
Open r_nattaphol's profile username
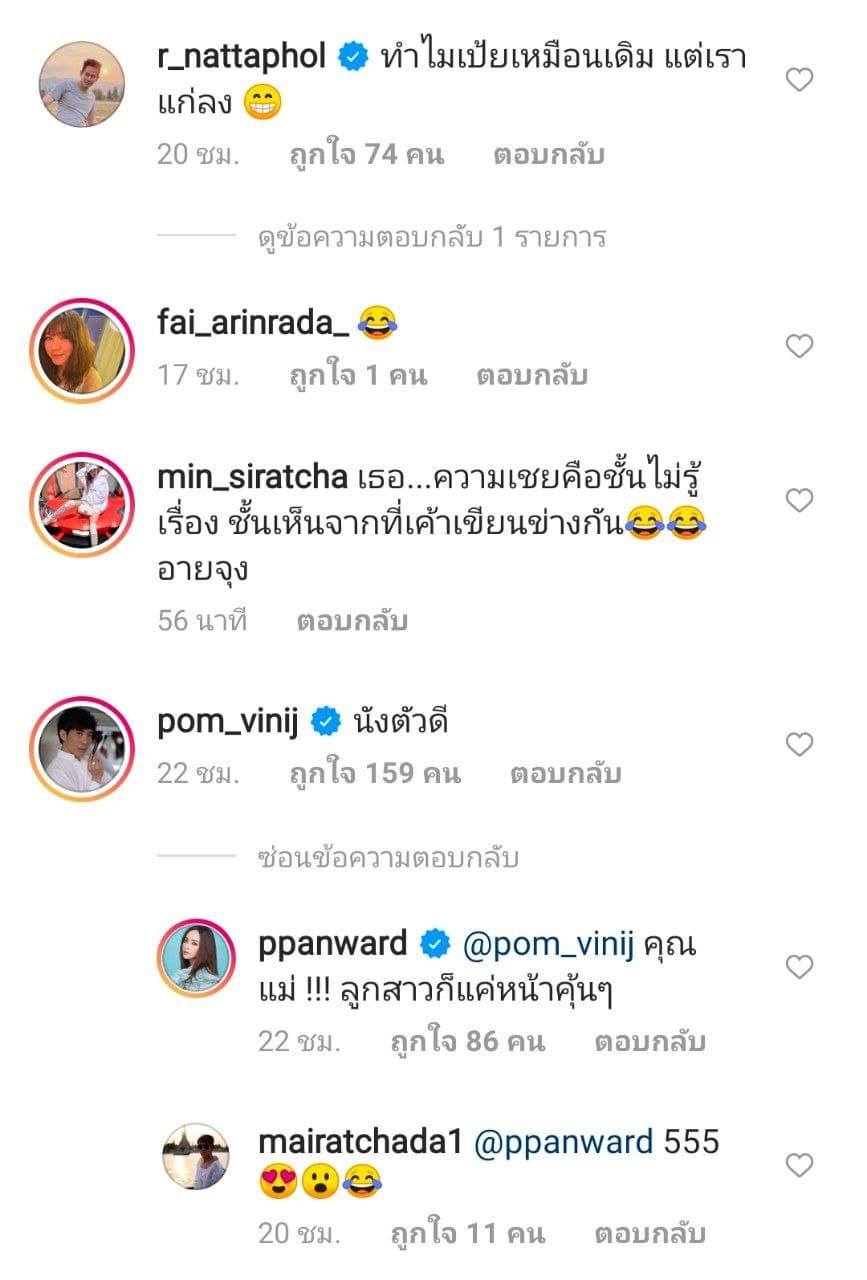[x=242, y=56]
